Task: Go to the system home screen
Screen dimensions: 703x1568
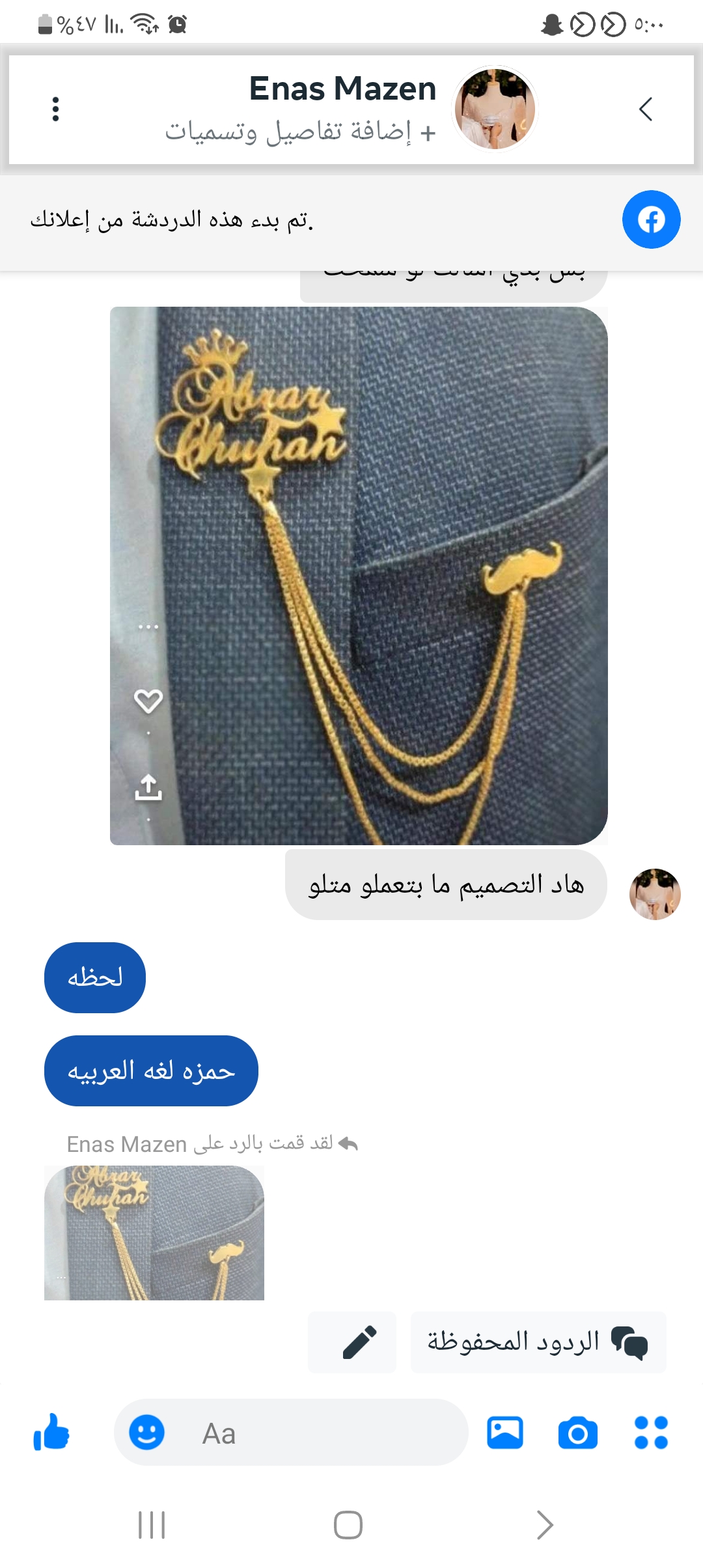Action: pos(348,1524)
